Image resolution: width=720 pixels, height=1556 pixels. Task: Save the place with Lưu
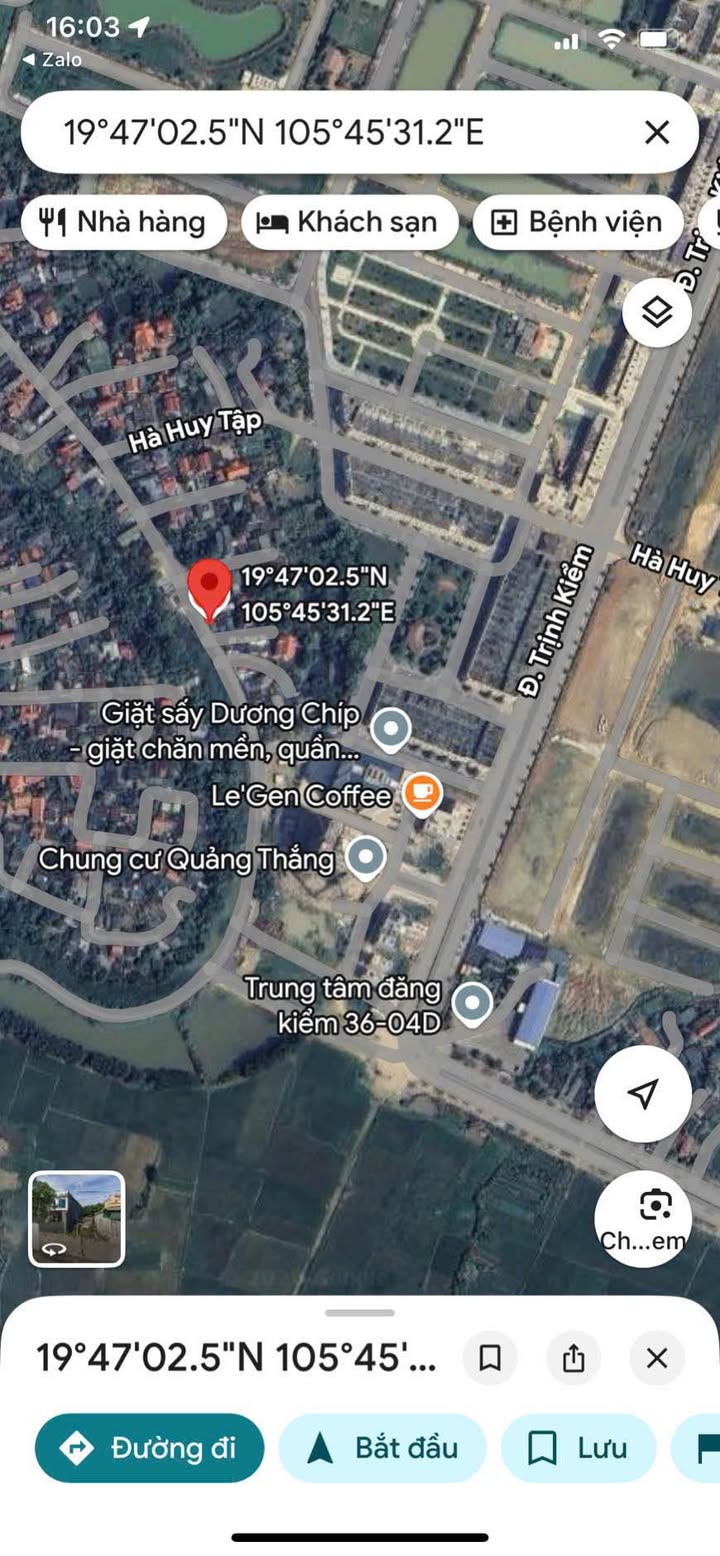(x=578, y=1447)
